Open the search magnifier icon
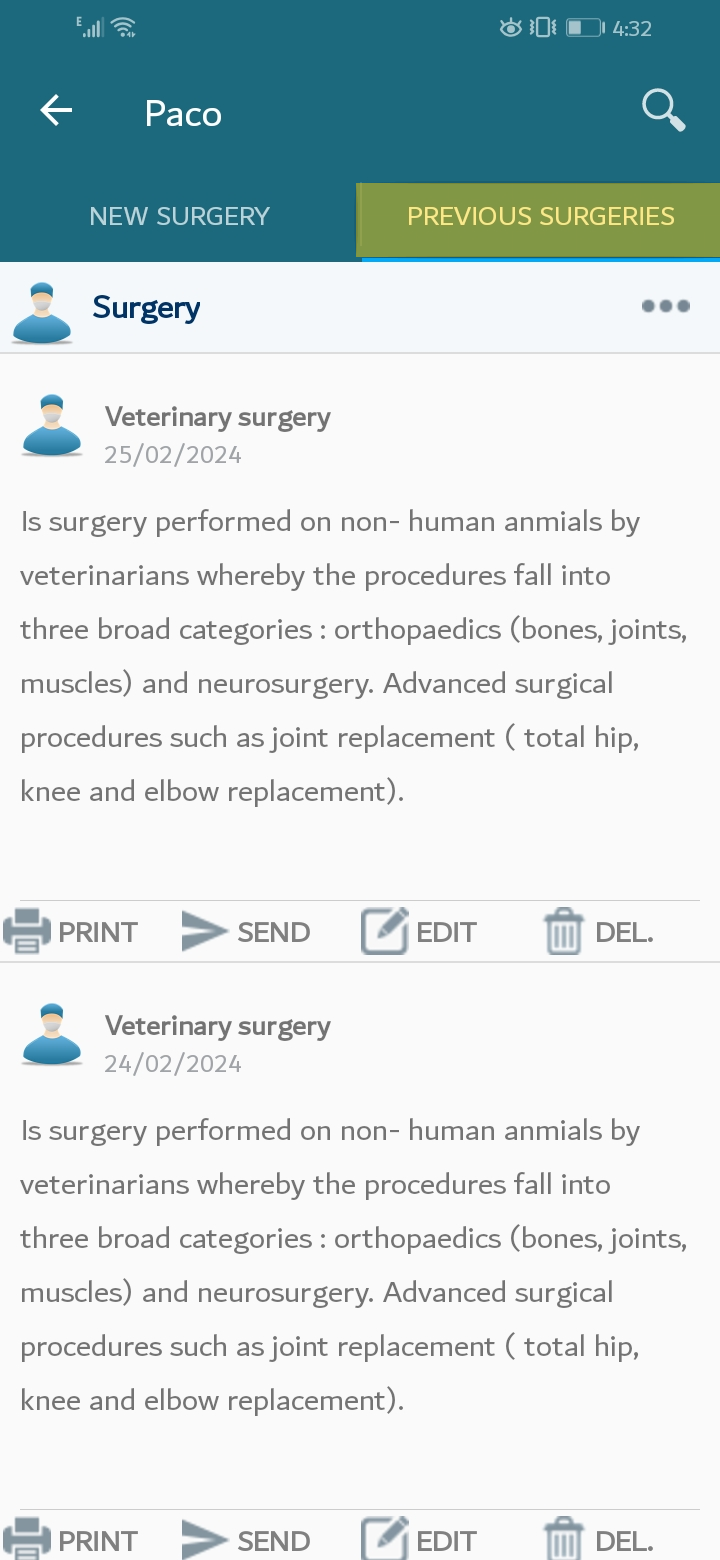This screenshot has height=1560, width=720. (663, 110)
